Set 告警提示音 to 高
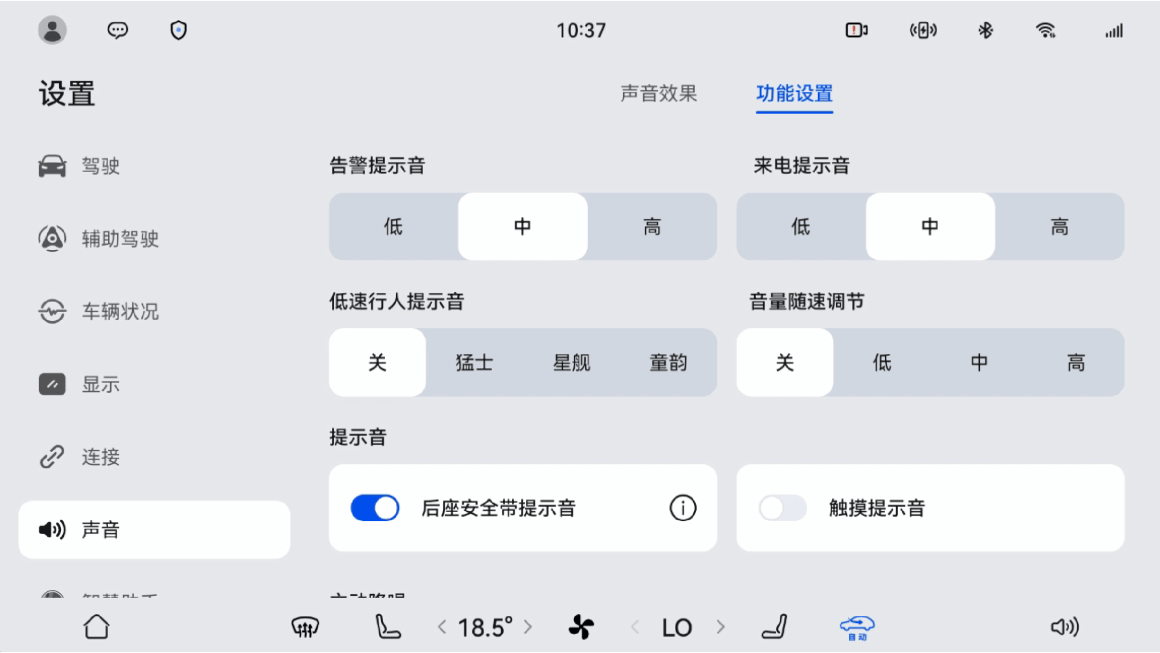1160x653 pixels. [x=652, y=227]
